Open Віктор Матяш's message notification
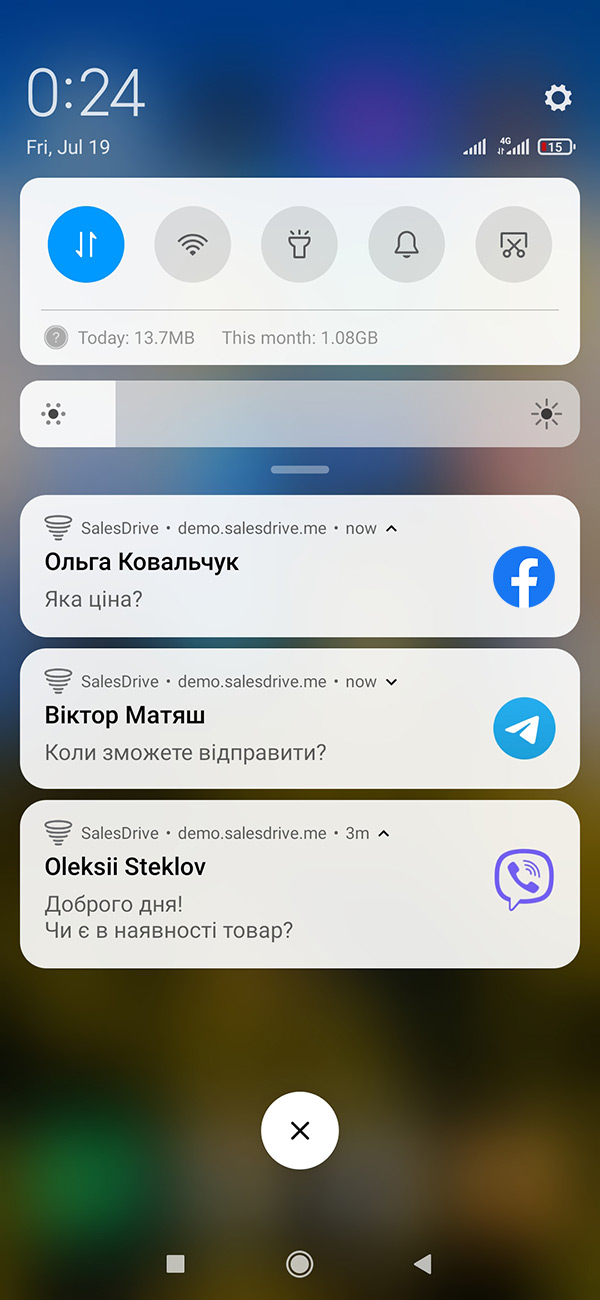 250,734
